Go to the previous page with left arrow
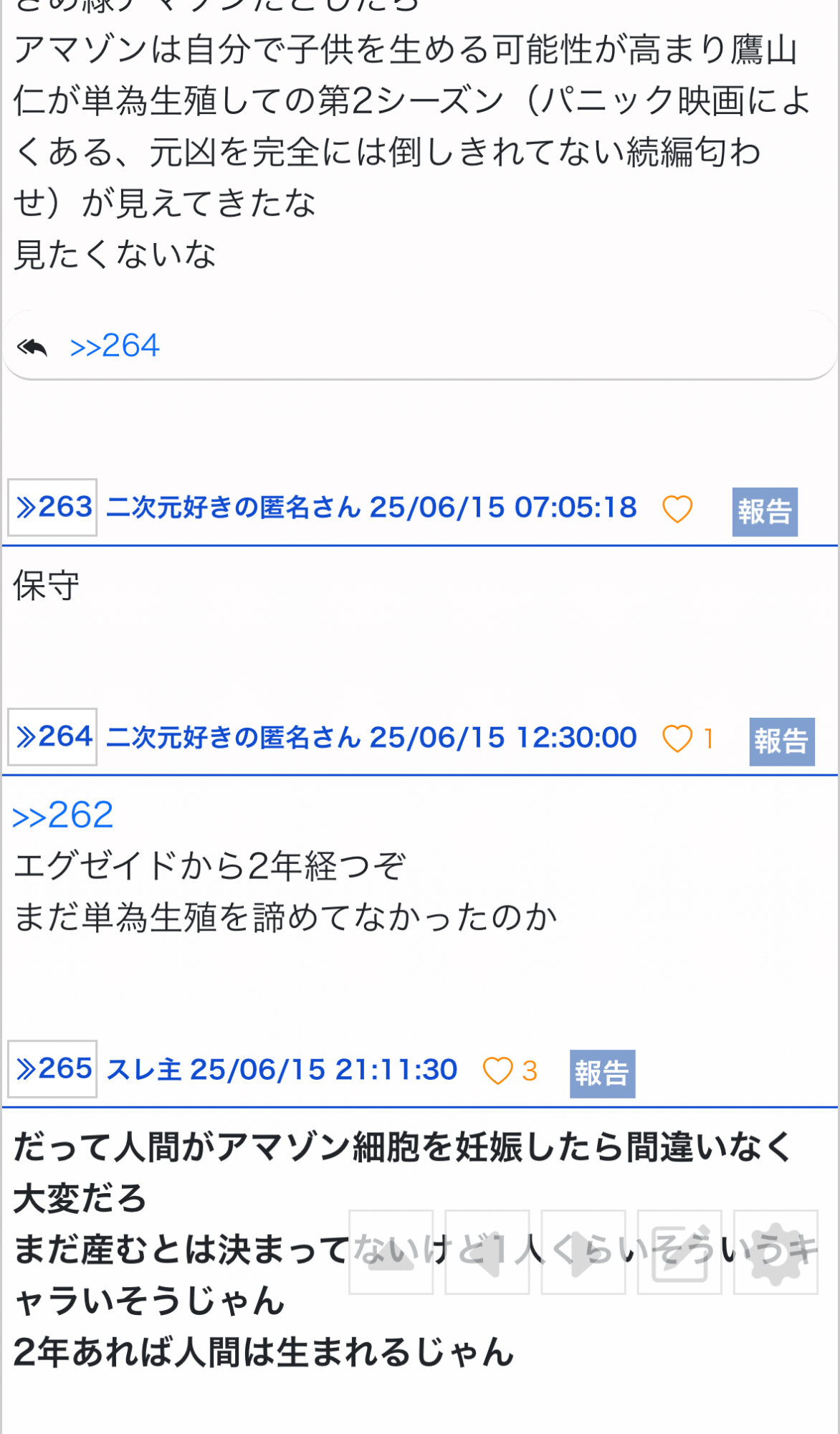The image size is (840, 1434). [487, 1252]
